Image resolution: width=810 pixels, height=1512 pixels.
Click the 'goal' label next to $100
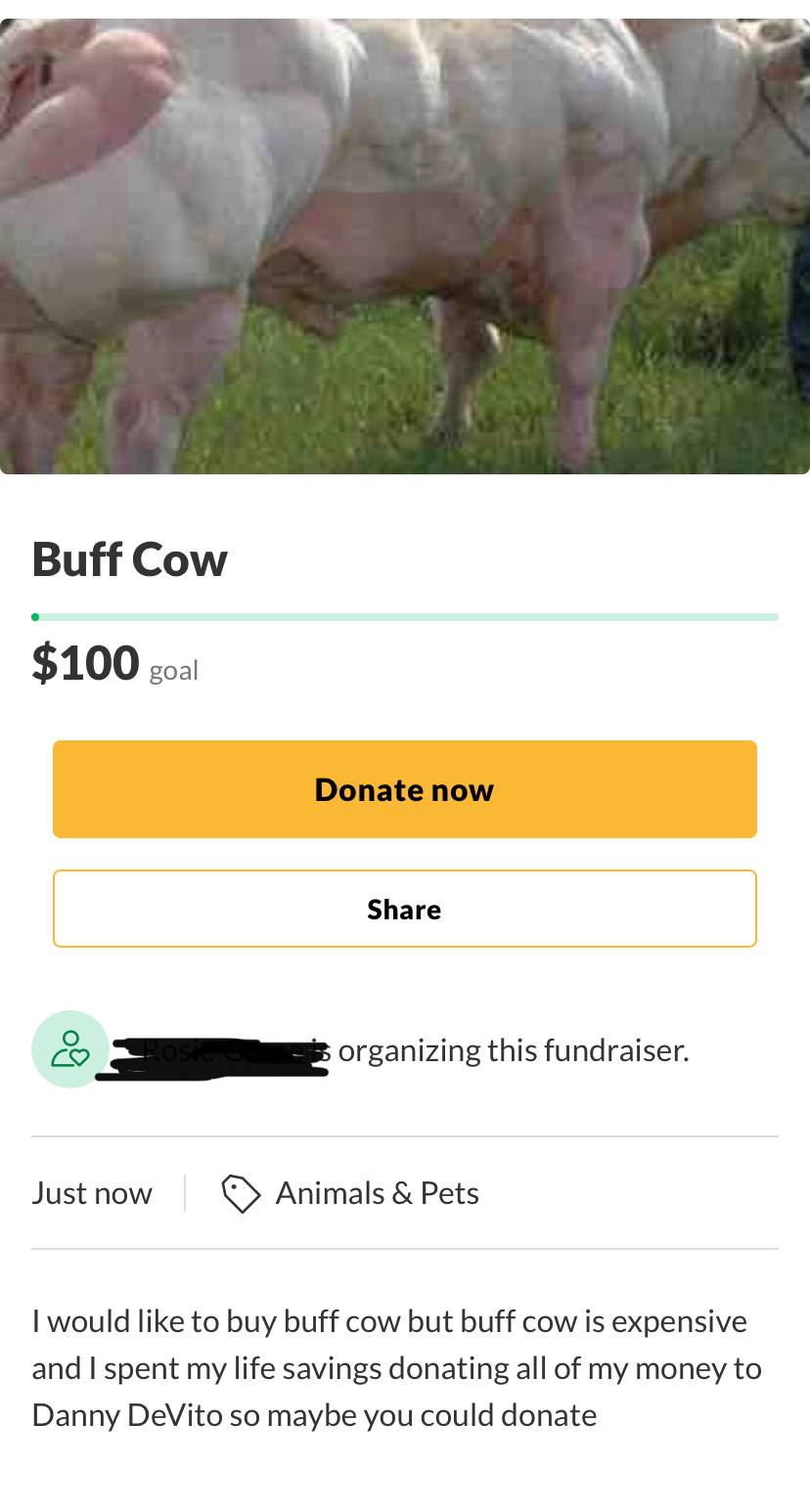[x=173, y=670]
